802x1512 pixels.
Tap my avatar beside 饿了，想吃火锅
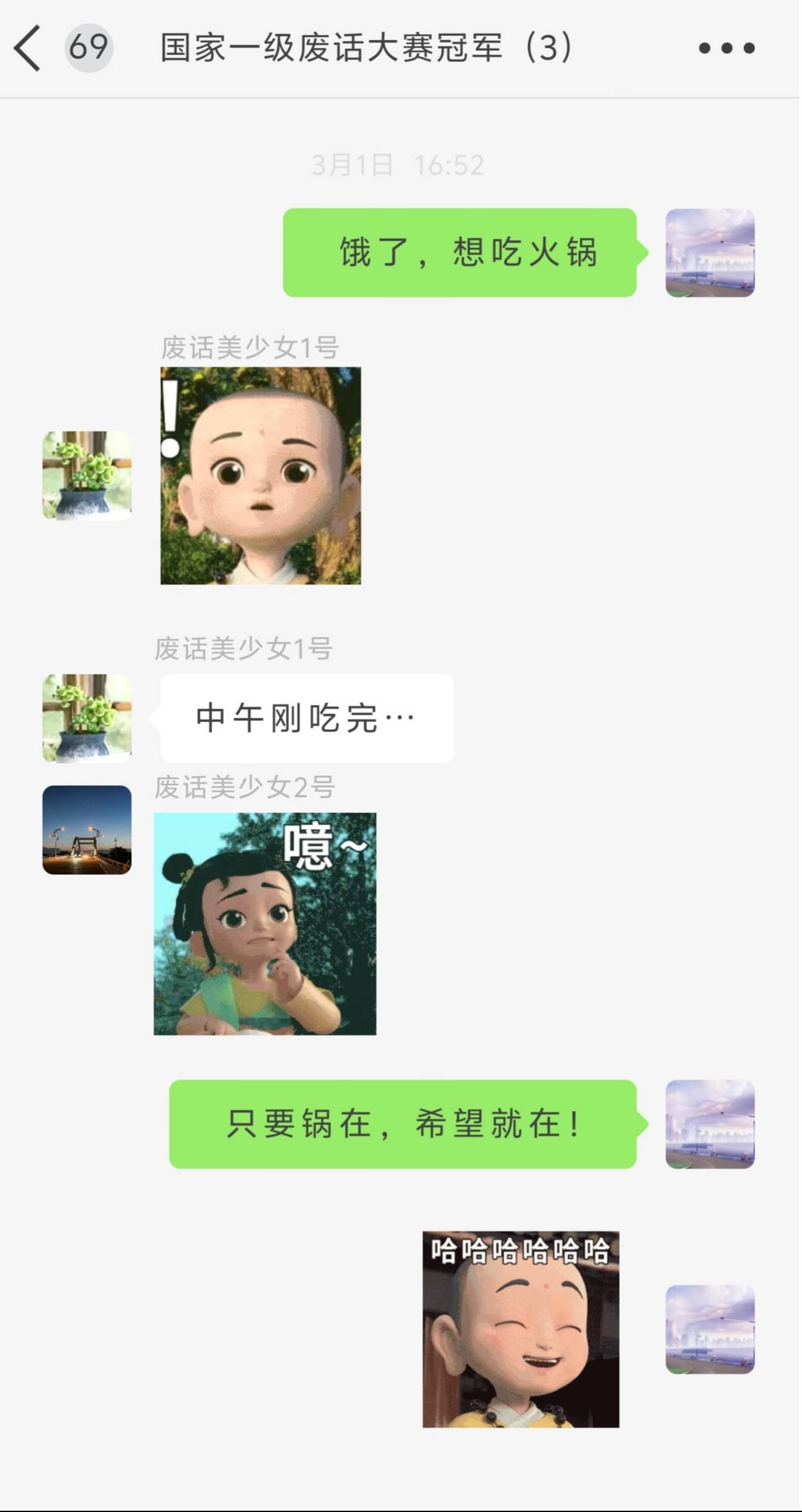[710, 253]
